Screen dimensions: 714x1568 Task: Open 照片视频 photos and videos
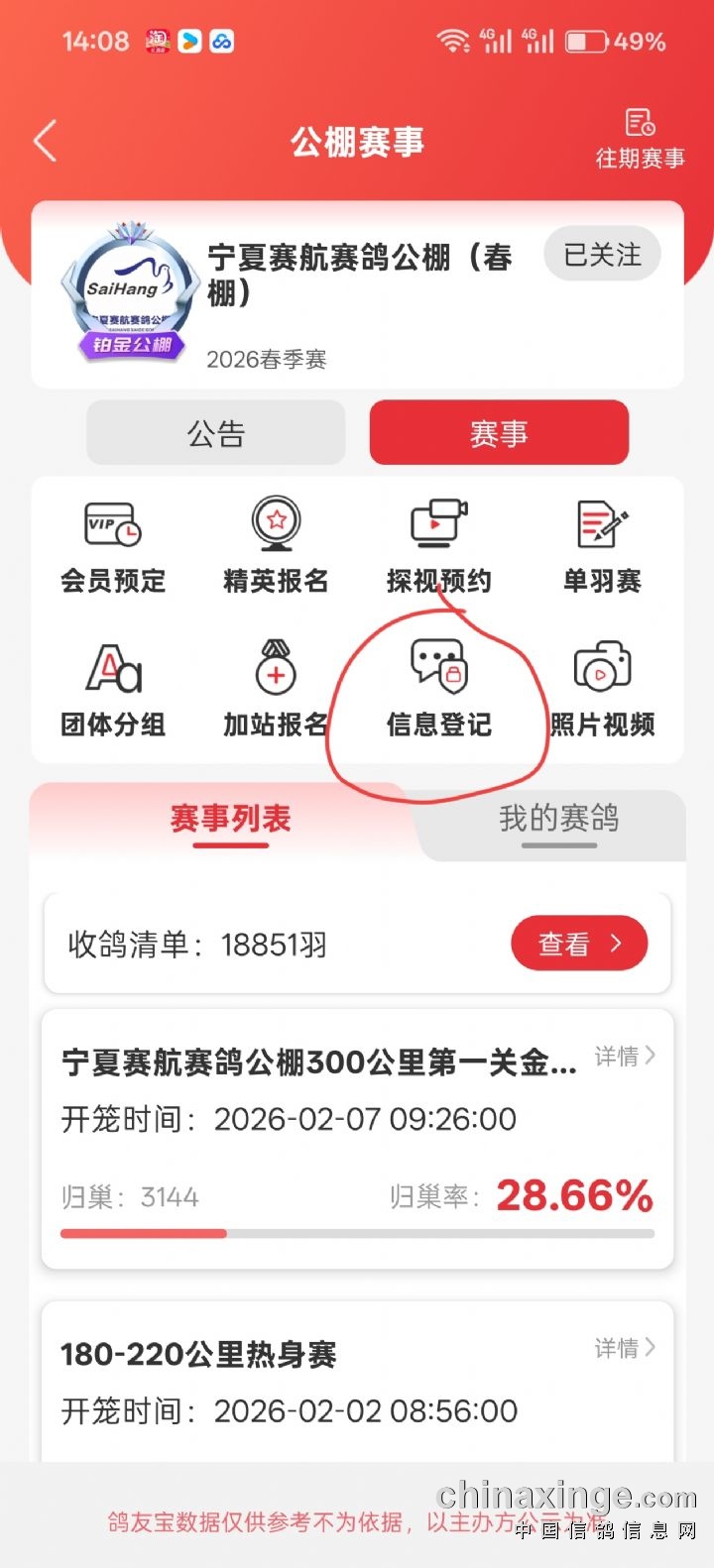[x=602, y=690]
